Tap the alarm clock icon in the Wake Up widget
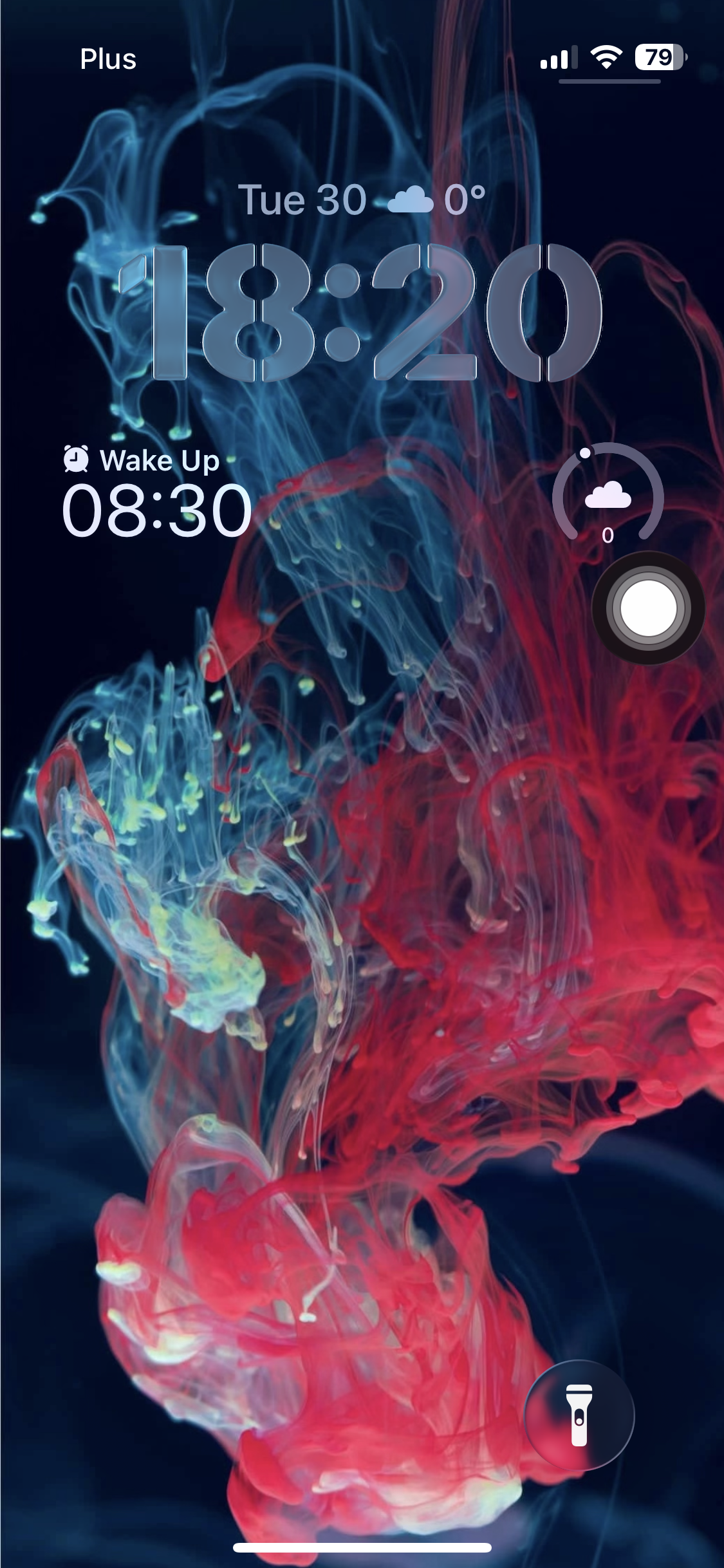This screenshot has width=724, height=1568. tap(76, 460)
